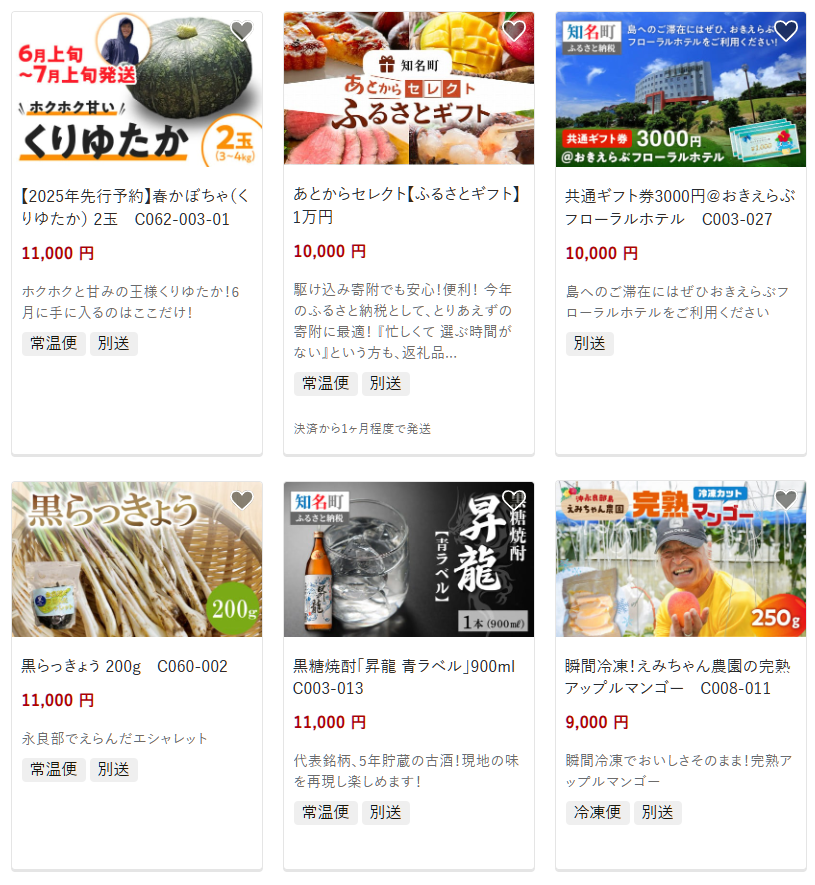View the 黒らっきょう 200g product

click(x=125, y=666)
